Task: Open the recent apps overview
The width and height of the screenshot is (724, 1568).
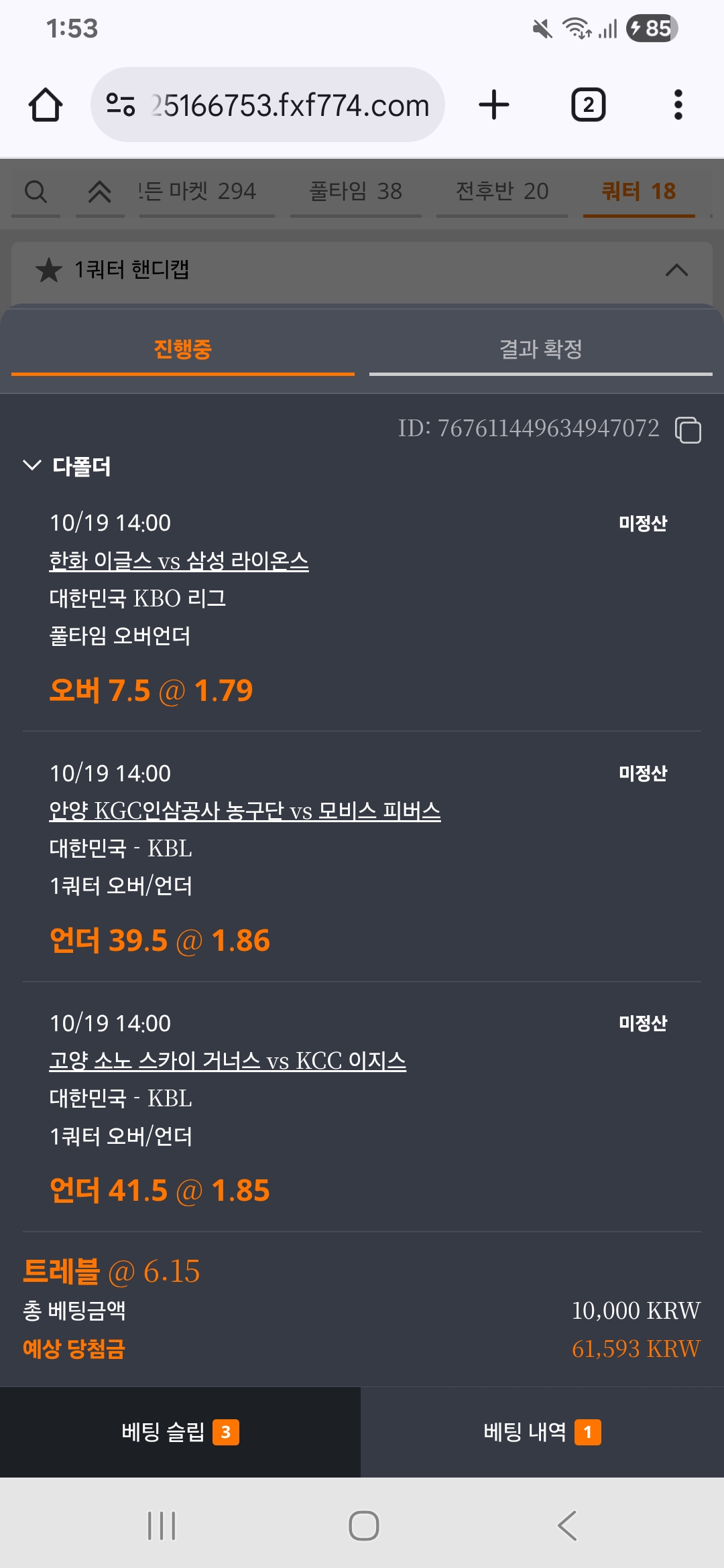Action: click(x=162, y=1526)
